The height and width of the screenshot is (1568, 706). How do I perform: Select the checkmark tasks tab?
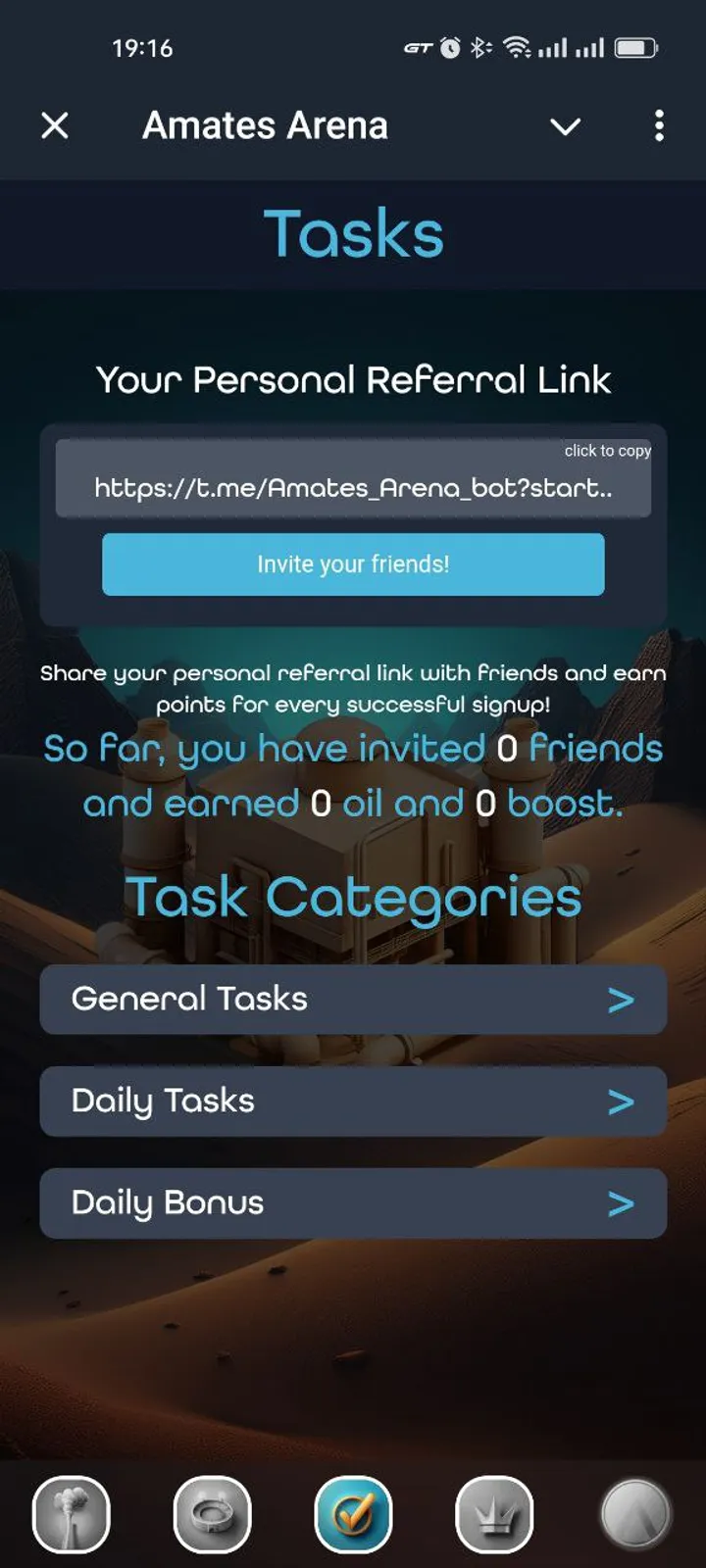(x=353, y=1514)
